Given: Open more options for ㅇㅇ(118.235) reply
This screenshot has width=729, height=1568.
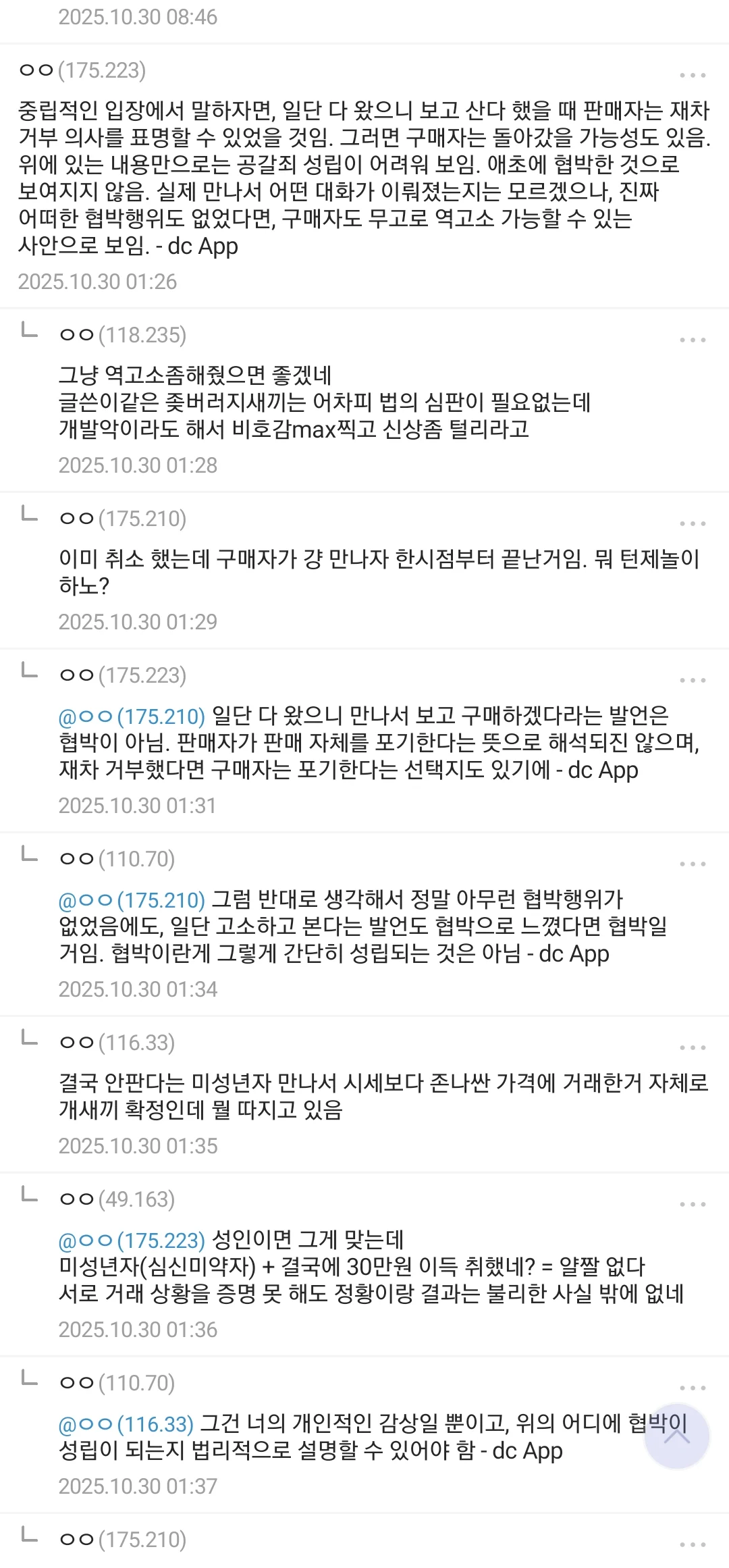Looking at the screenshot, I should 693,340.
